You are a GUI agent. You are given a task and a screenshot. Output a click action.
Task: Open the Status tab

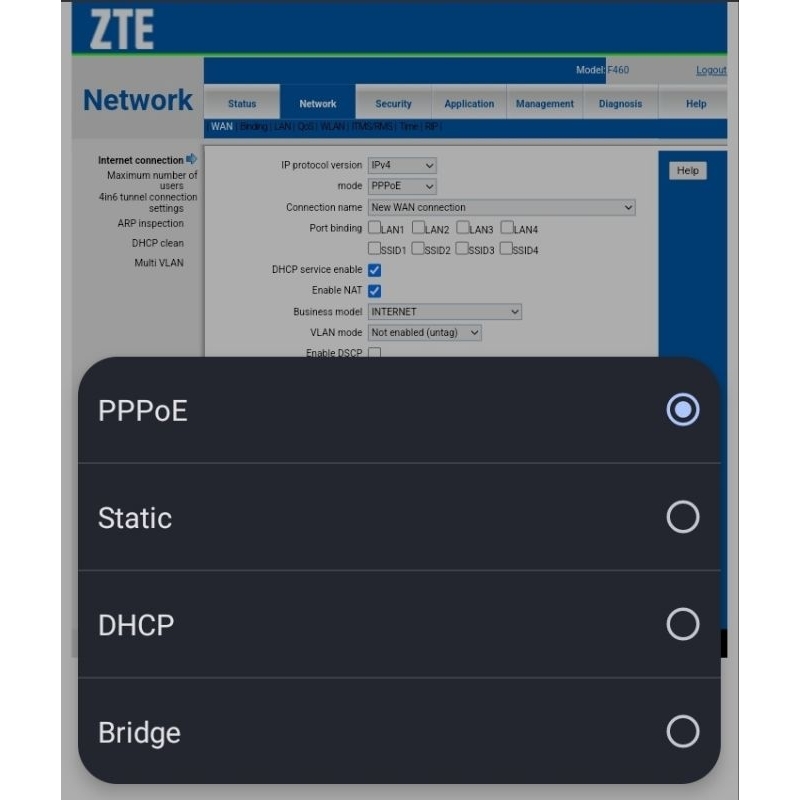(242, 104)
